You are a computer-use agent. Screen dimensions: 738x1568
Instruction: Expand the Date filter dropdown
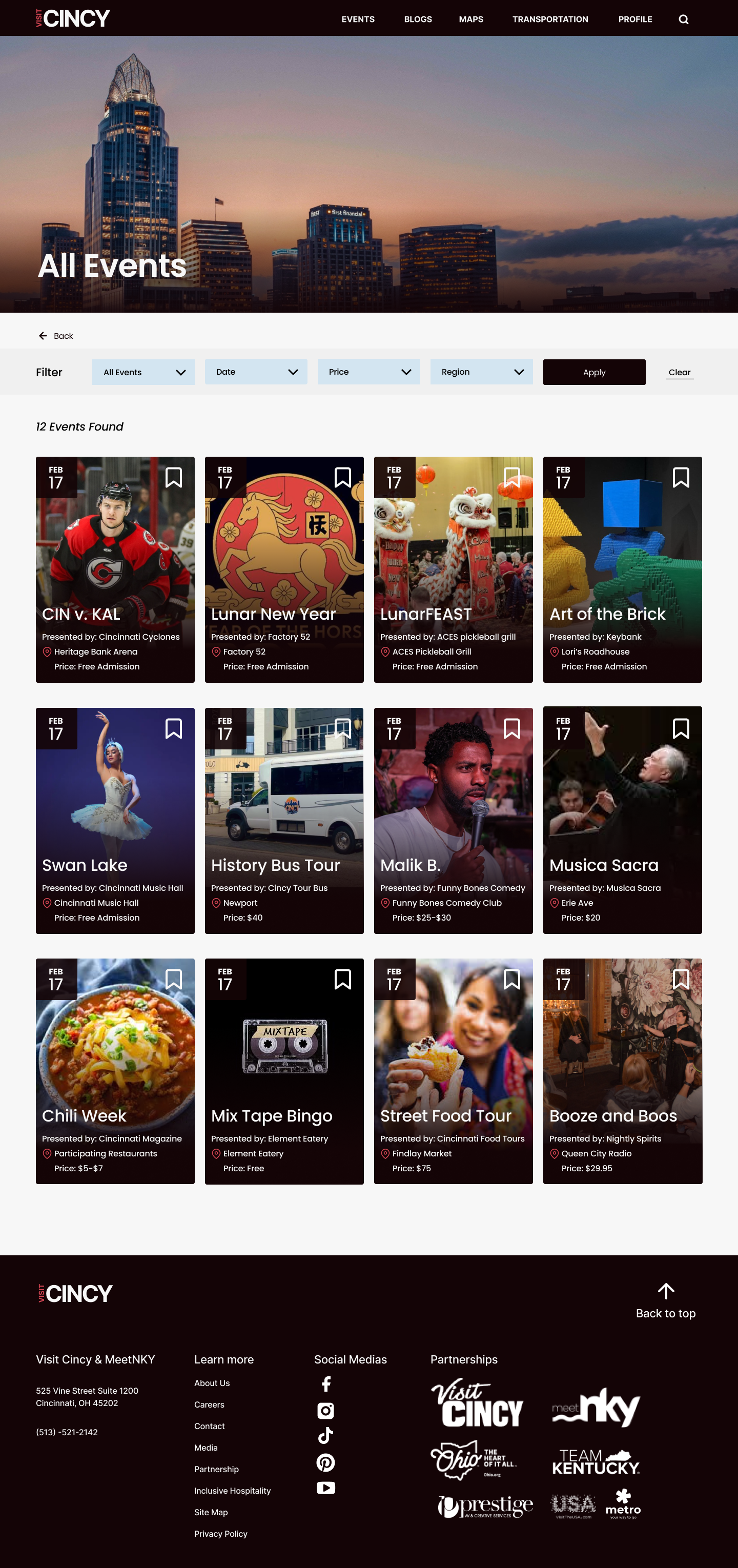(256, 372)
